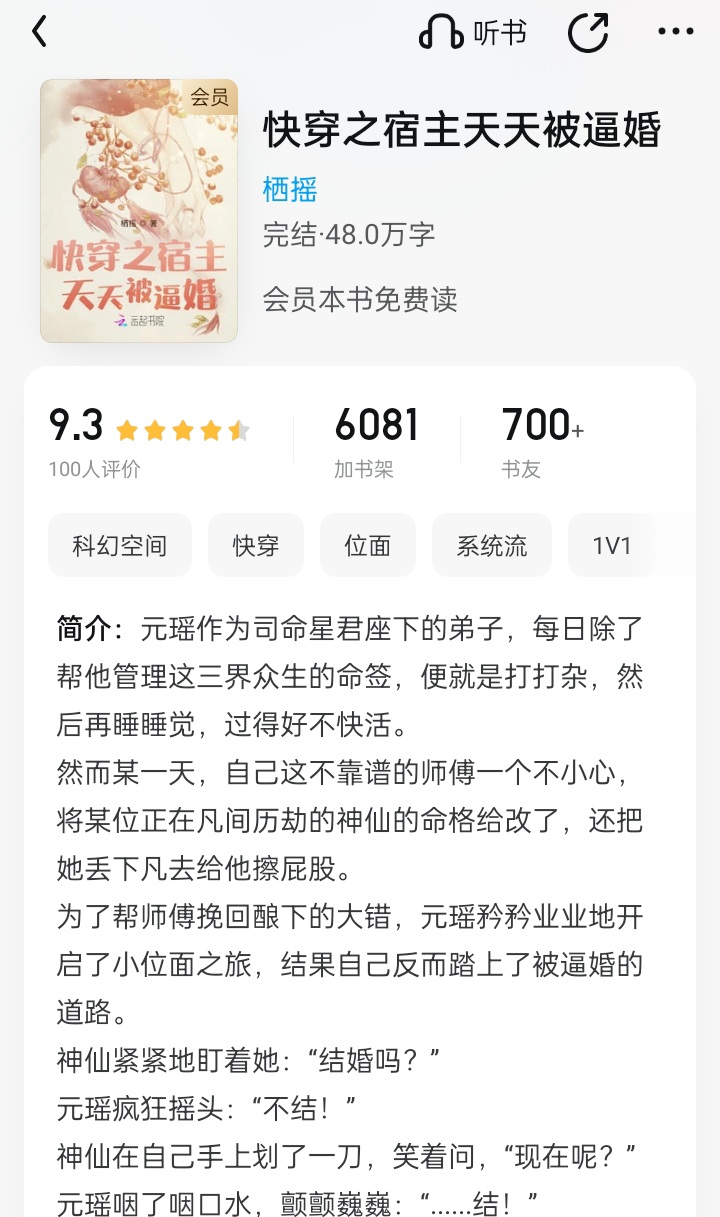Open the book cover image

(139, 211)
